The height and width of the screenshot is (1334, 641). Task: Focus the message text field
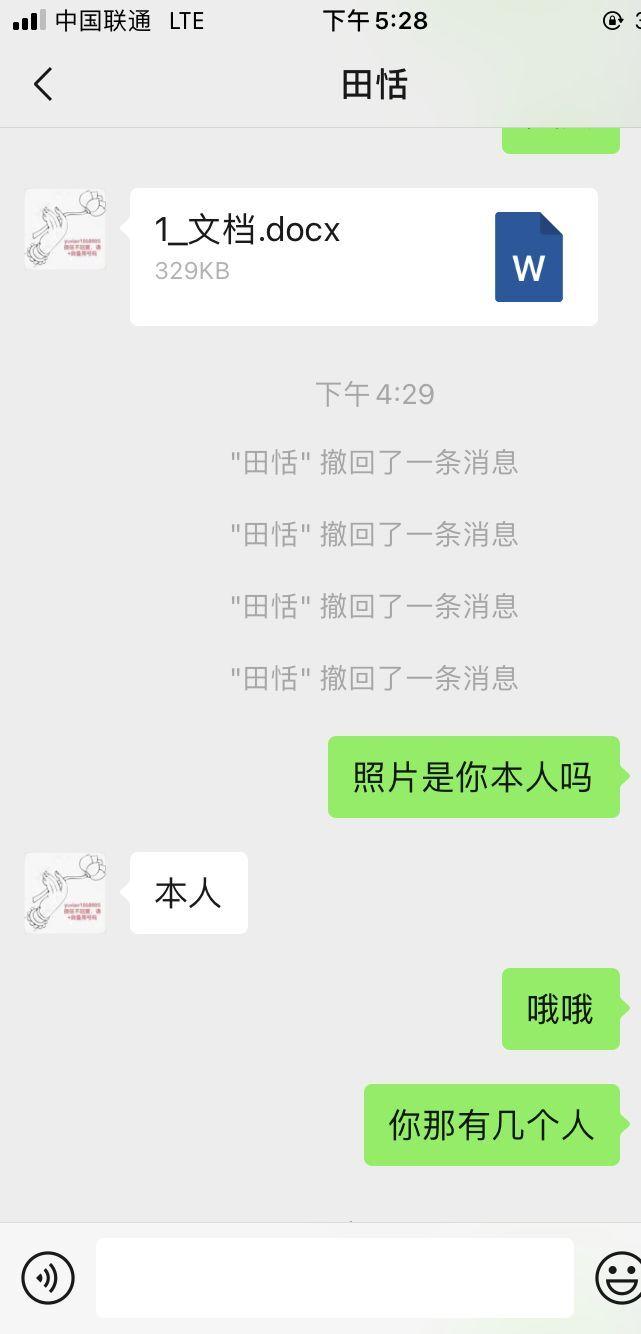(x=334, y=1277)
